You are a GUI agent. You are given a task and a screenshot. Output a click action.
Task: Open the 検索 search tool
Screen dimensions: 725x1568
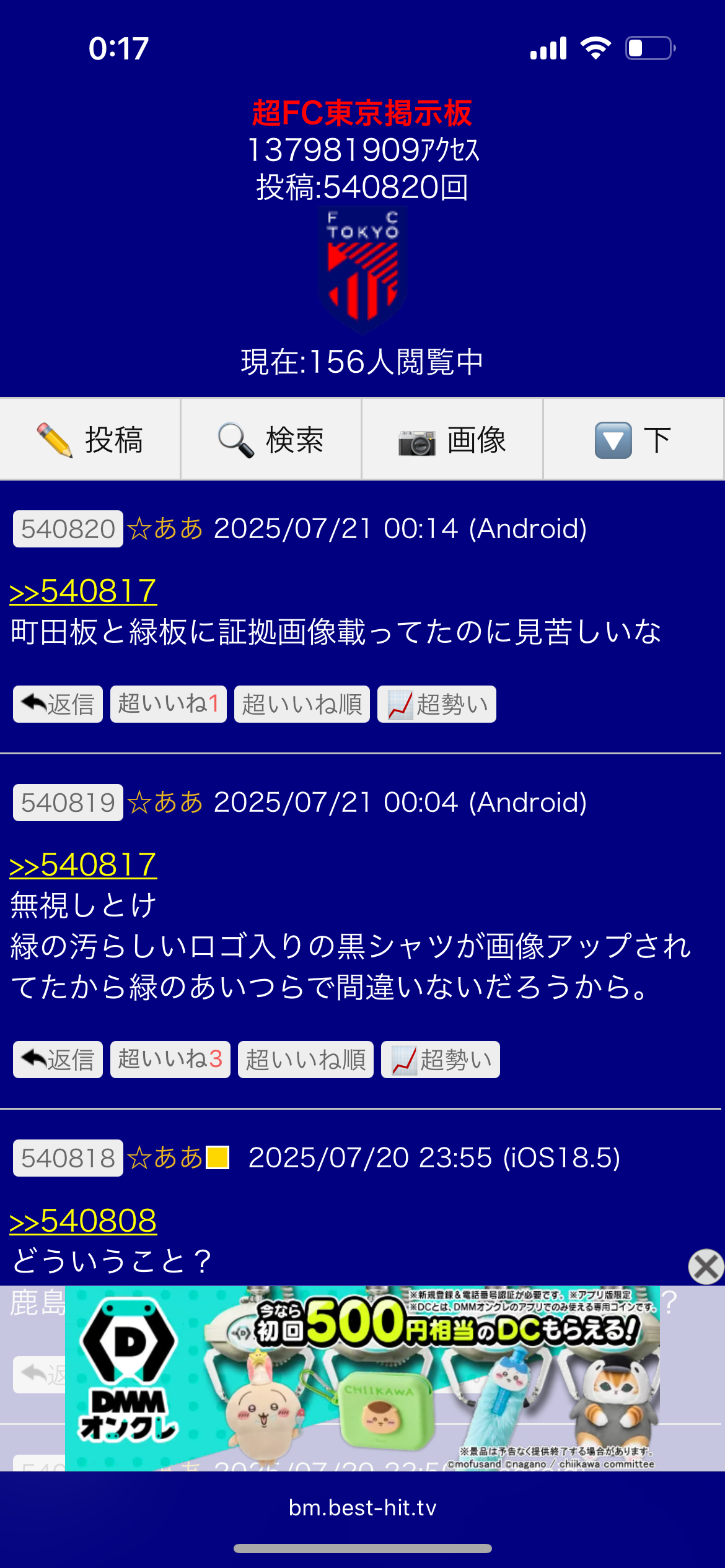pos(271,440)
